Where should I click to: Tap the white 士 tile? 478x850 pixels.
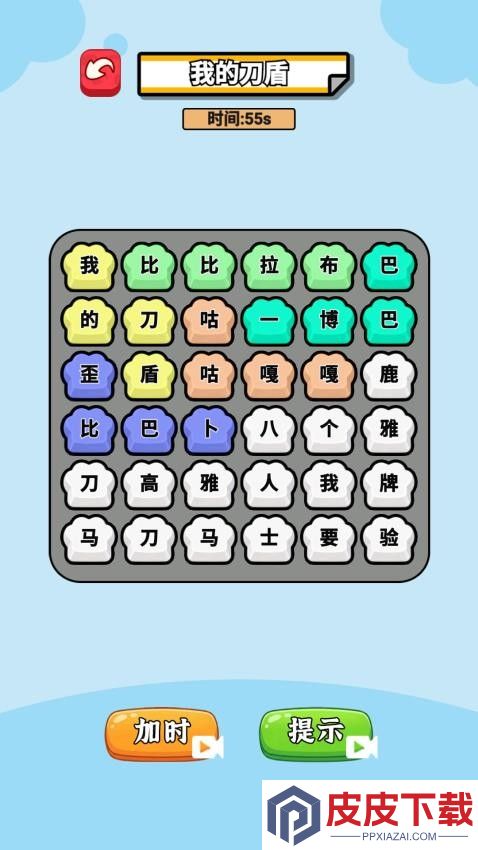coord(269,538)
